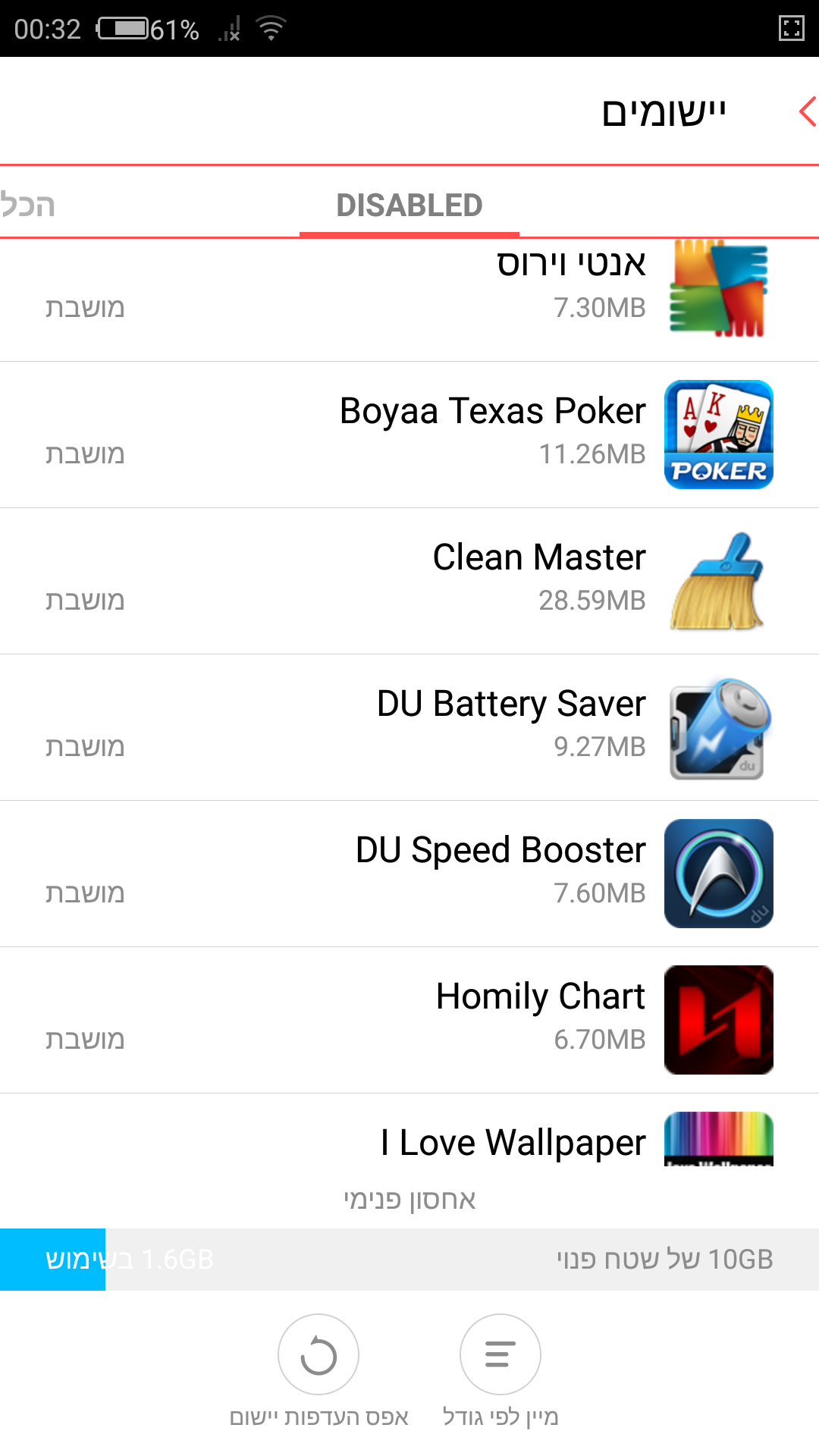
Task: Select the DISABLED tab
Action: (x=409, y=205)
